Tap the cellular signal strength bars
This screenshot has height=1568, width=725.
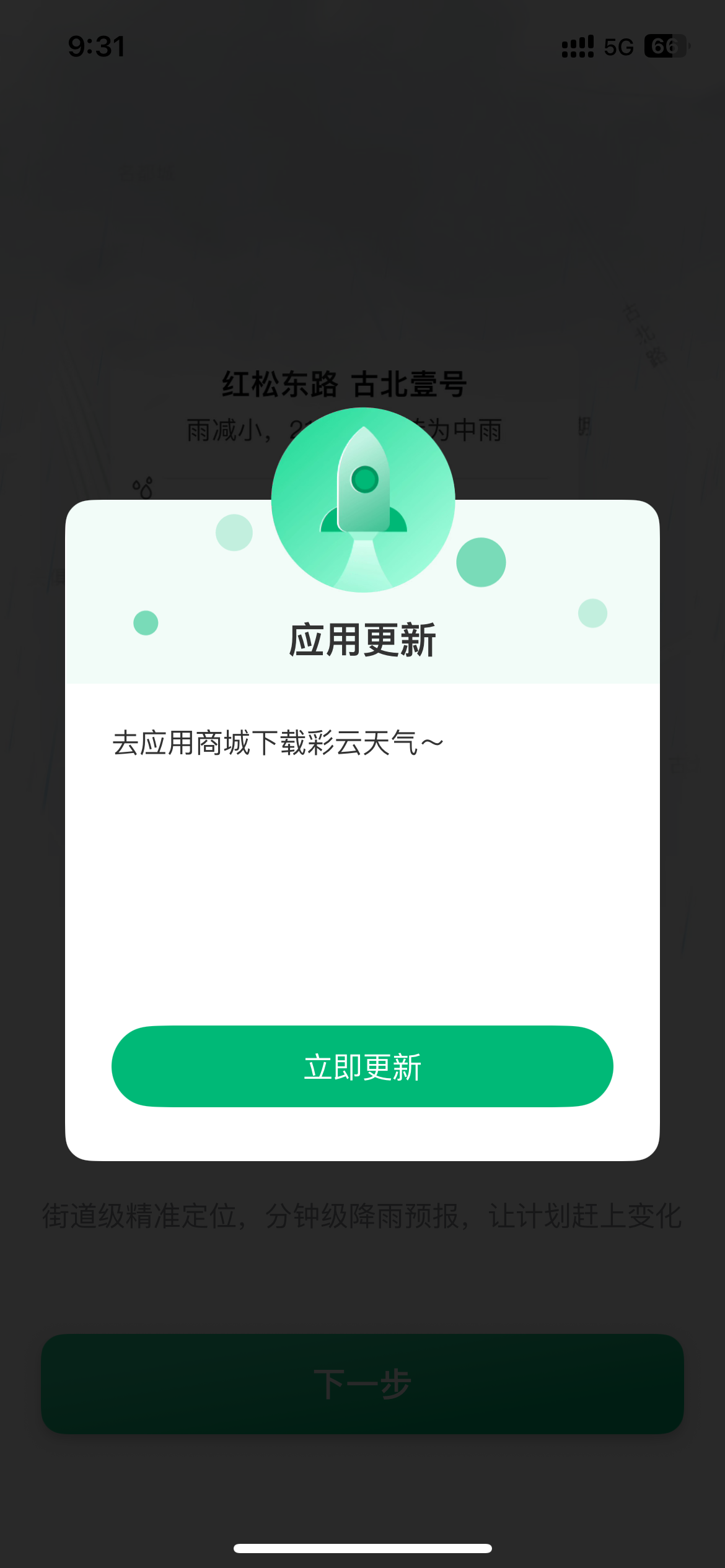576,46
